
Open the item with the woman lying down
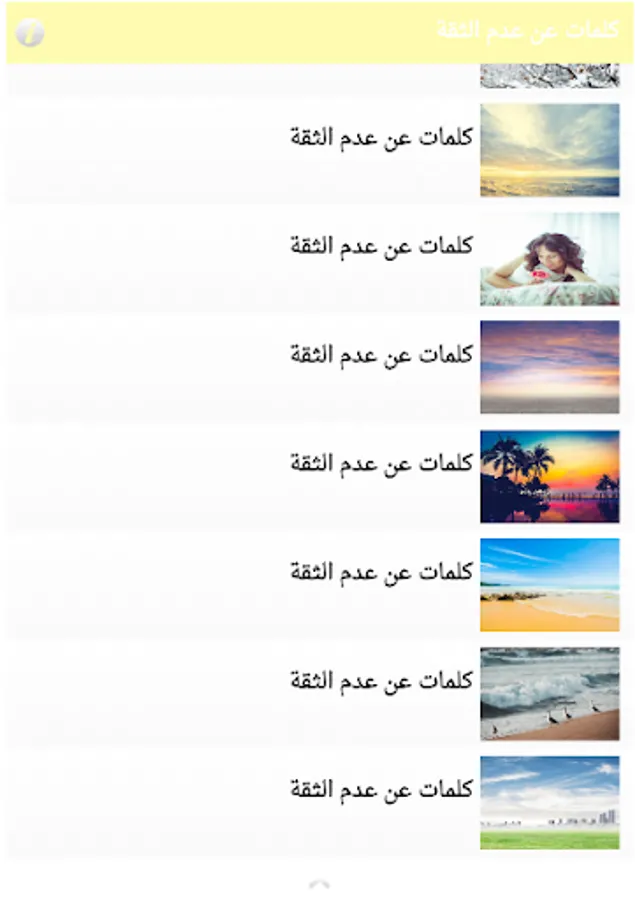coord(318,259)
